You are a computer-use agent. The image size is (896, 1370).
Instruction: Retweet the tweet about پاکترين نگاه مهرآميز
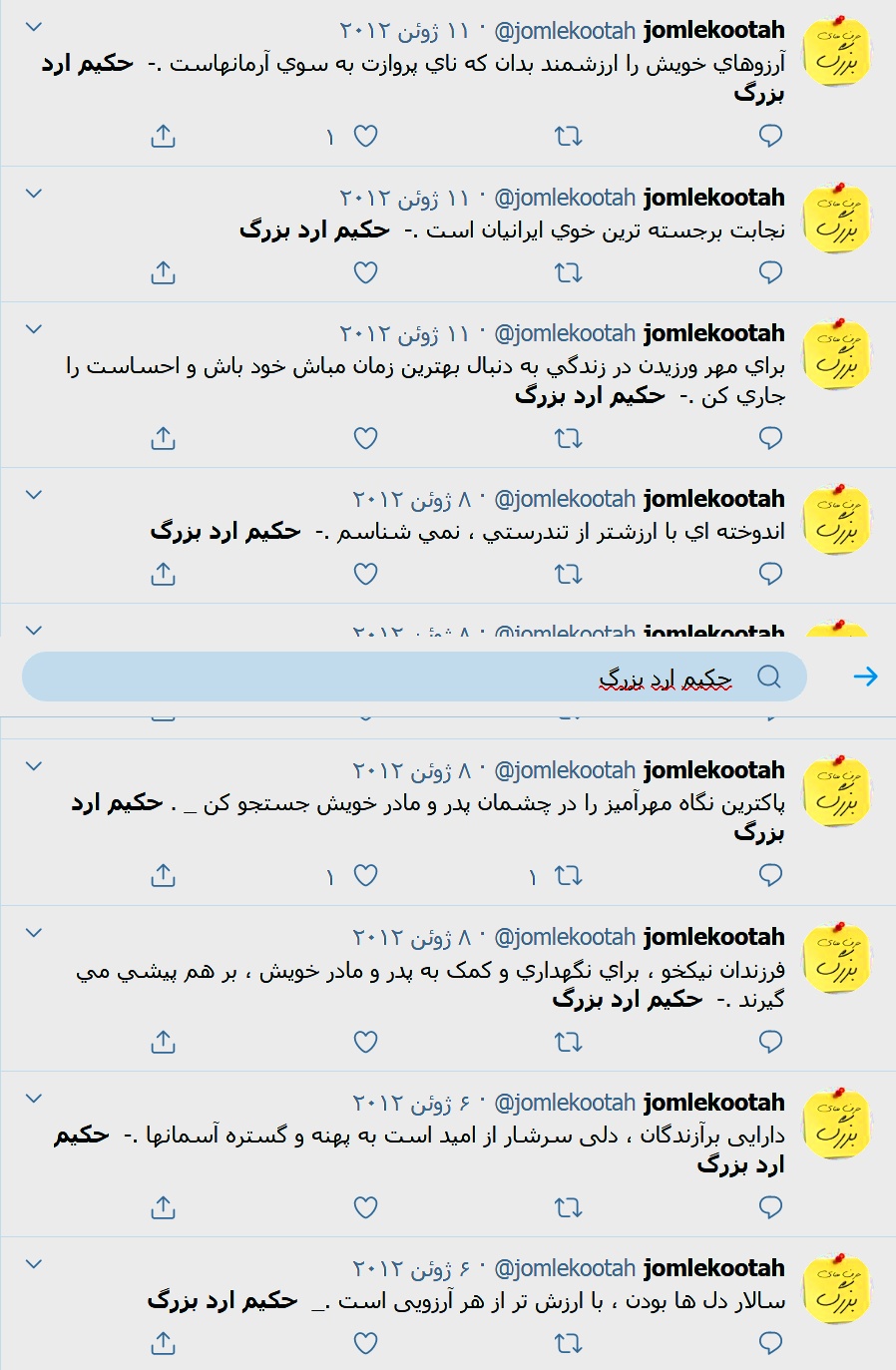click(x=568, y=875)
